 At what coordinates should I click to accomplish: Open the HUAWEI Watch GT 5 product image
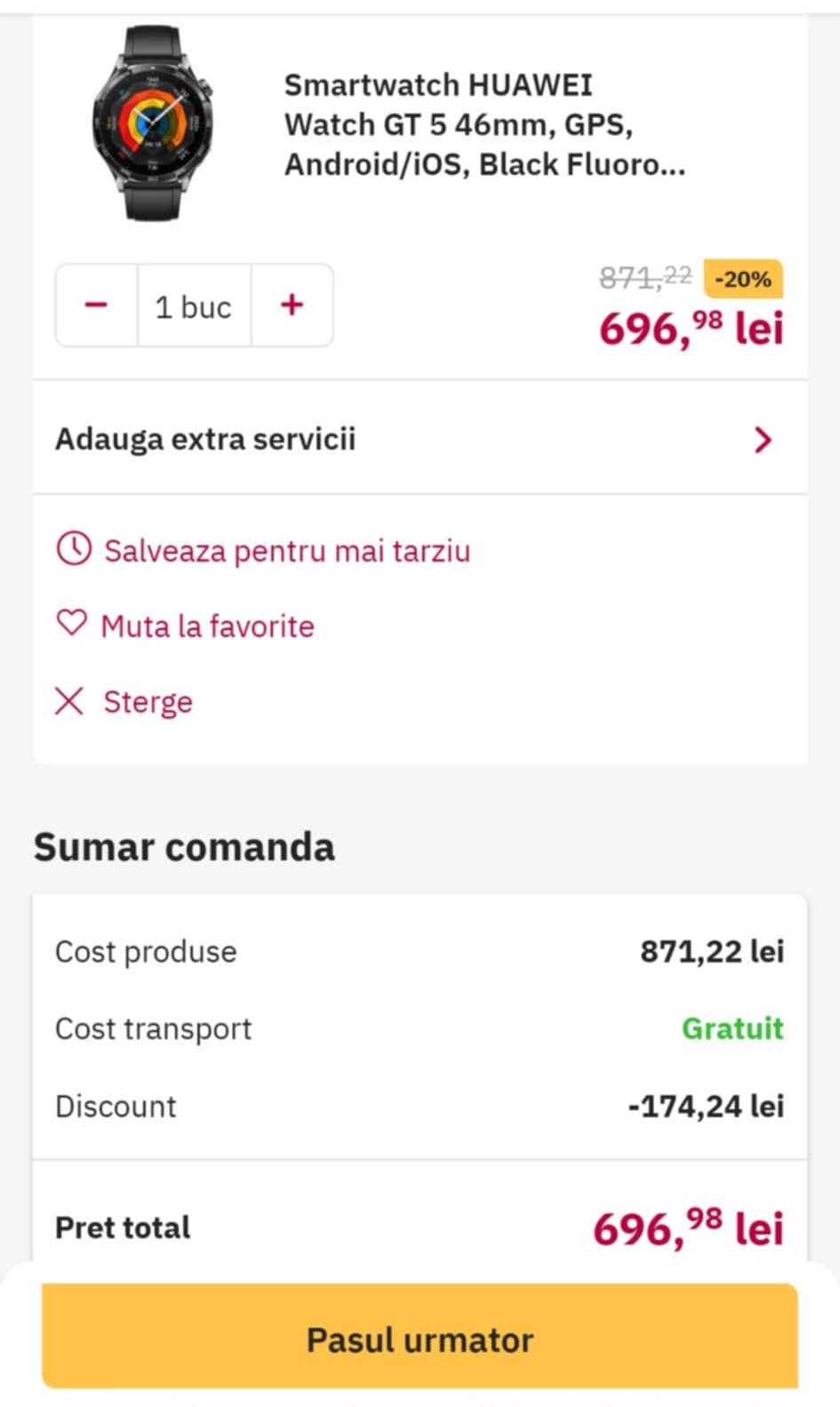click(153, 123)
